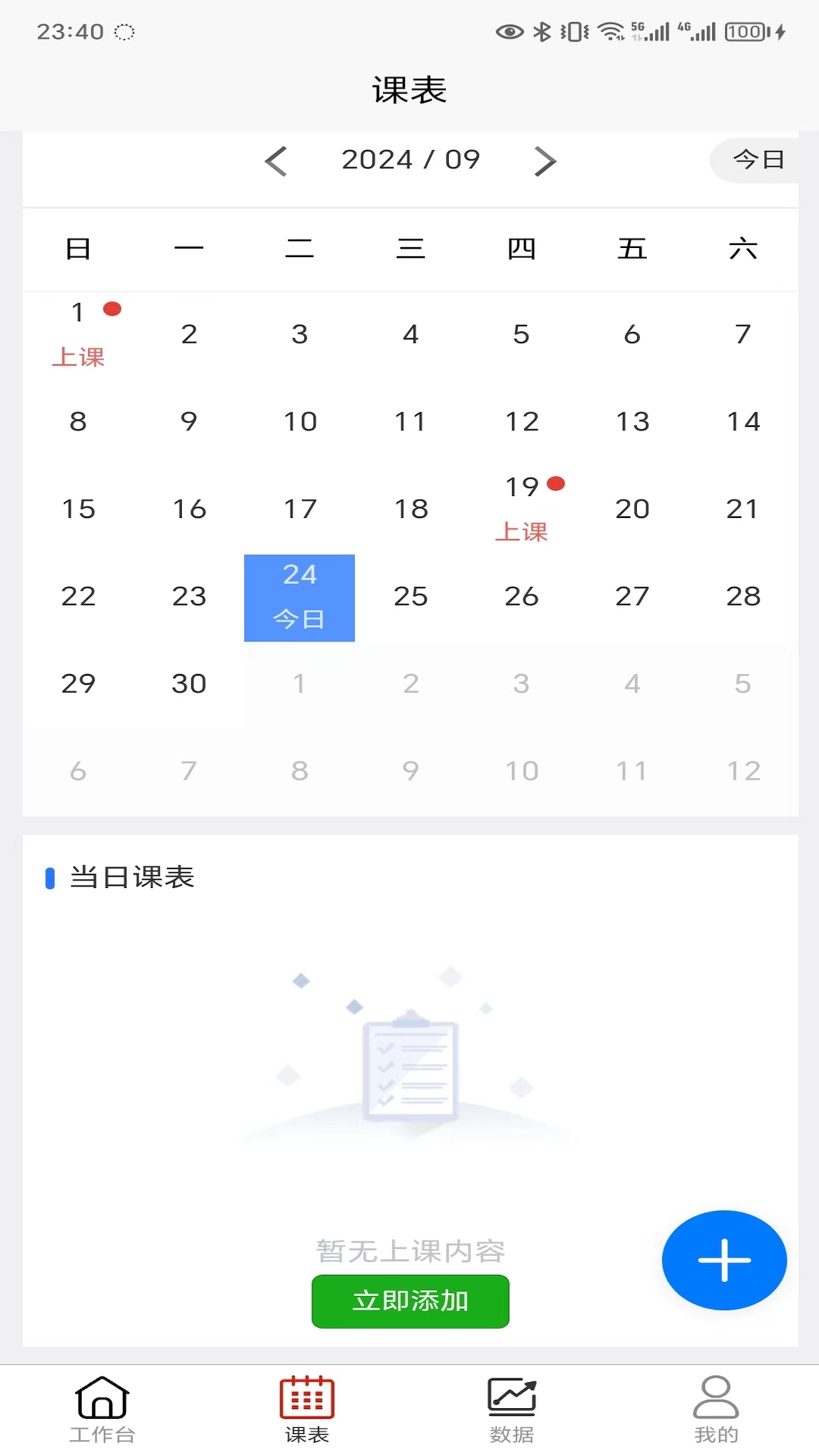Go to the next month
The width and height of the screenshot is (819, 1456).
click(544, 161)
